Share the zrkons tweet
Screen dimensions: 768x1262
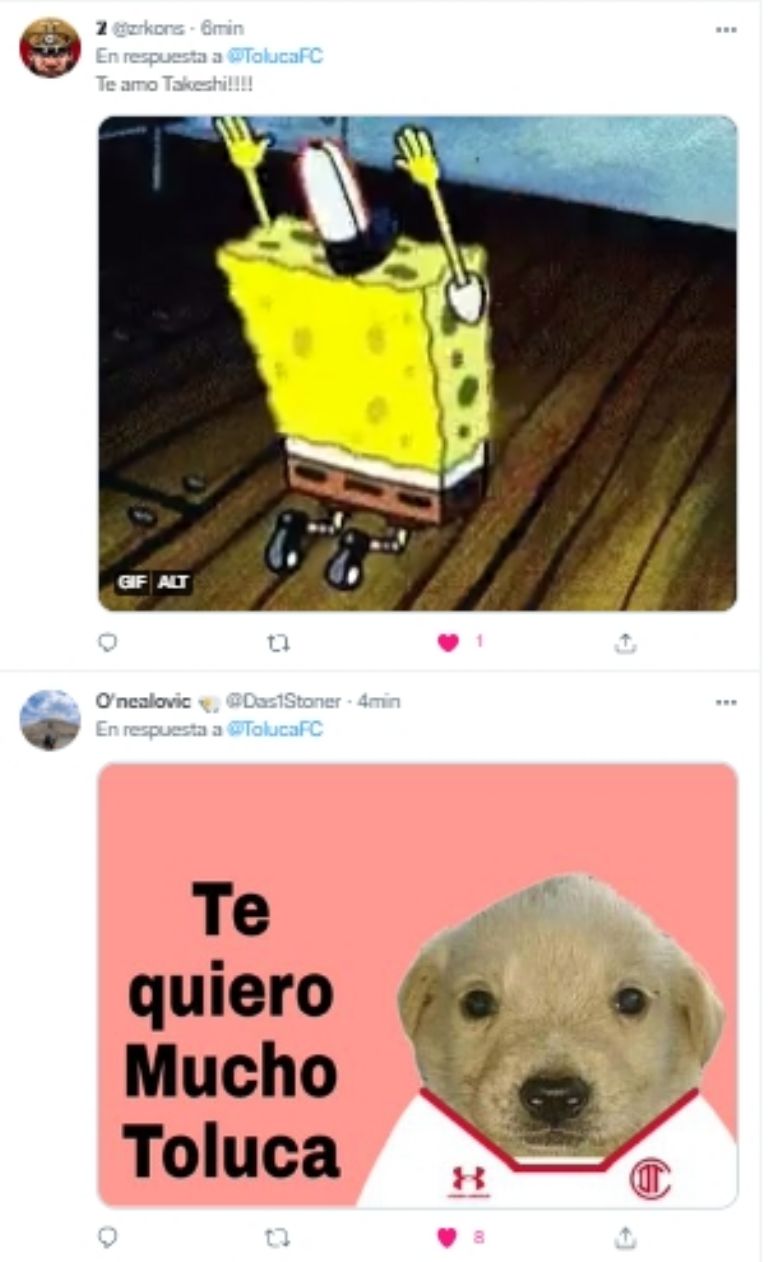(x=625, y=643)
